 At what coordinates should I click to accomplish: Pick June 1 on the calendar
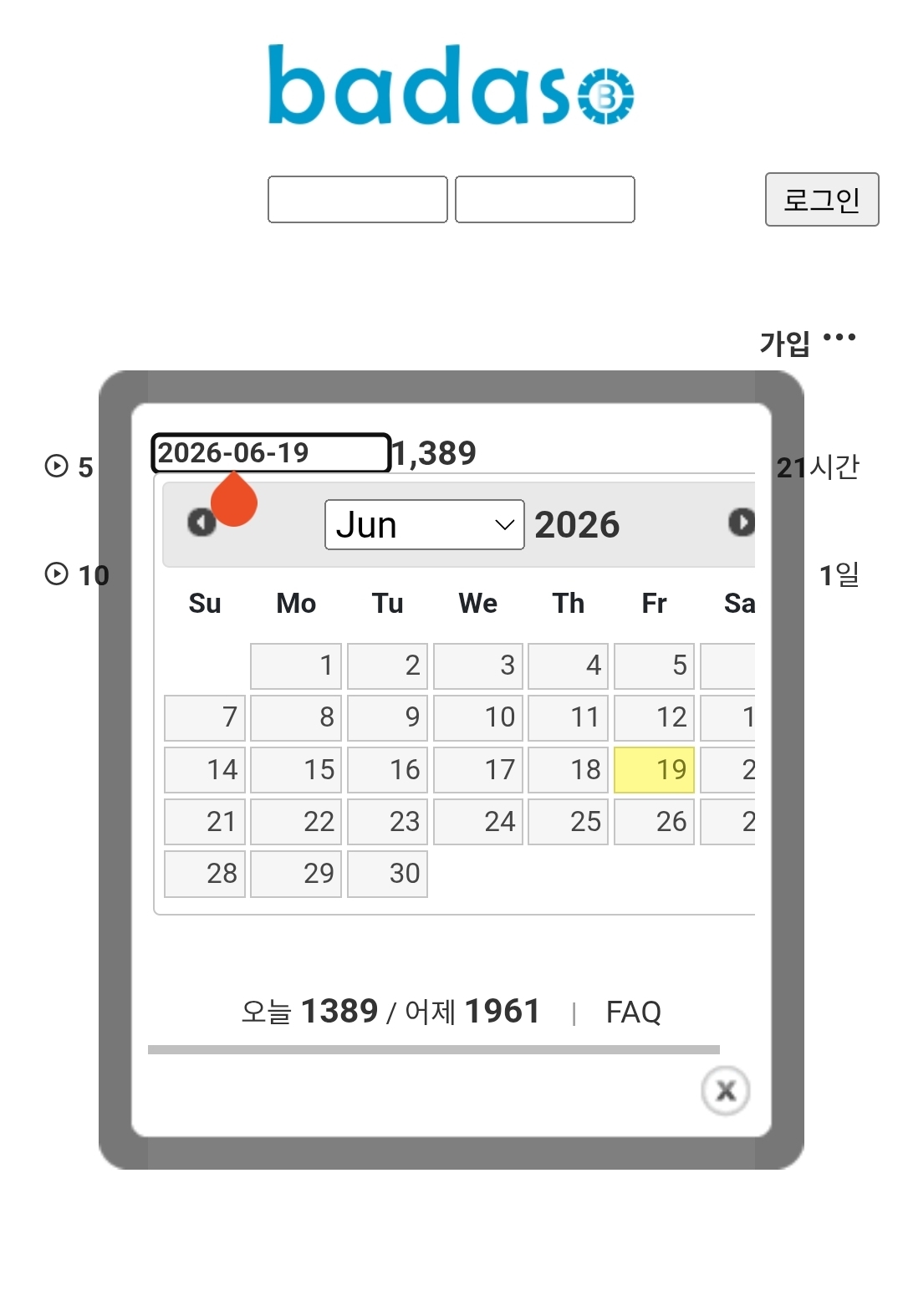pyautogui.click(x=296, y=666)
